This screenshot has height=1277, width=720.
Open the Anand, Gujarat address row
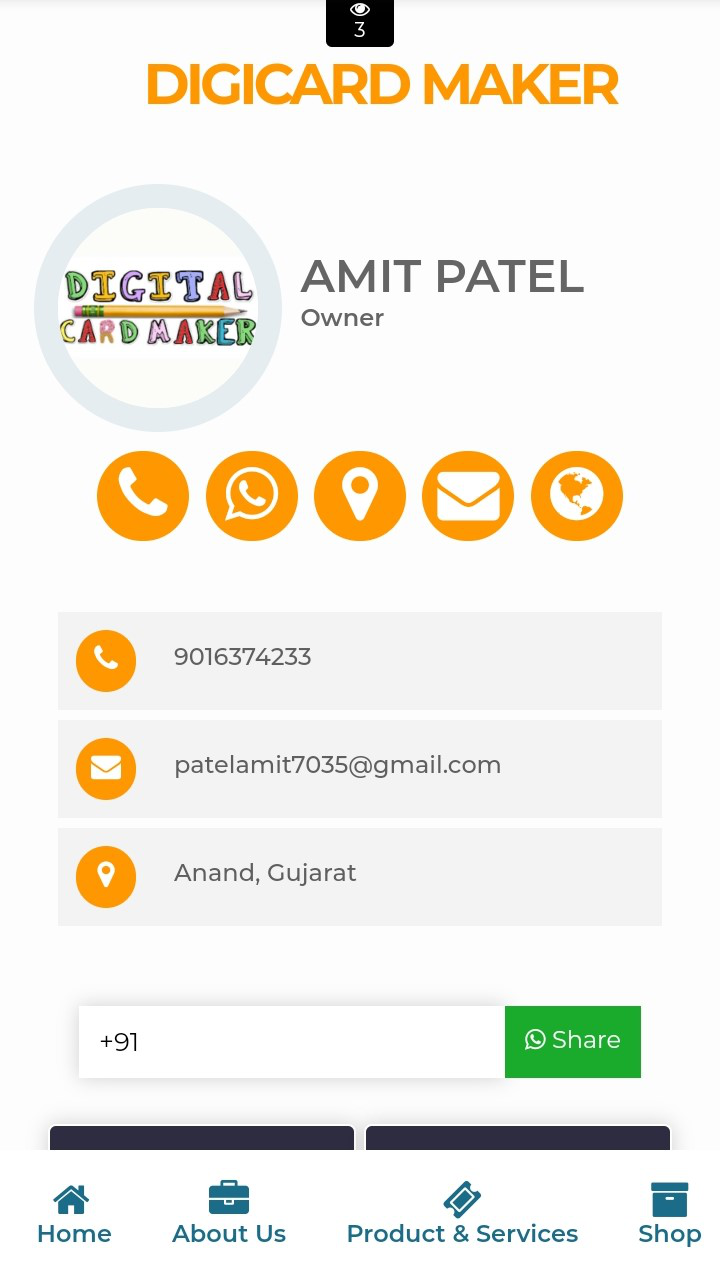pyautogui.click(x=265, y=873)
